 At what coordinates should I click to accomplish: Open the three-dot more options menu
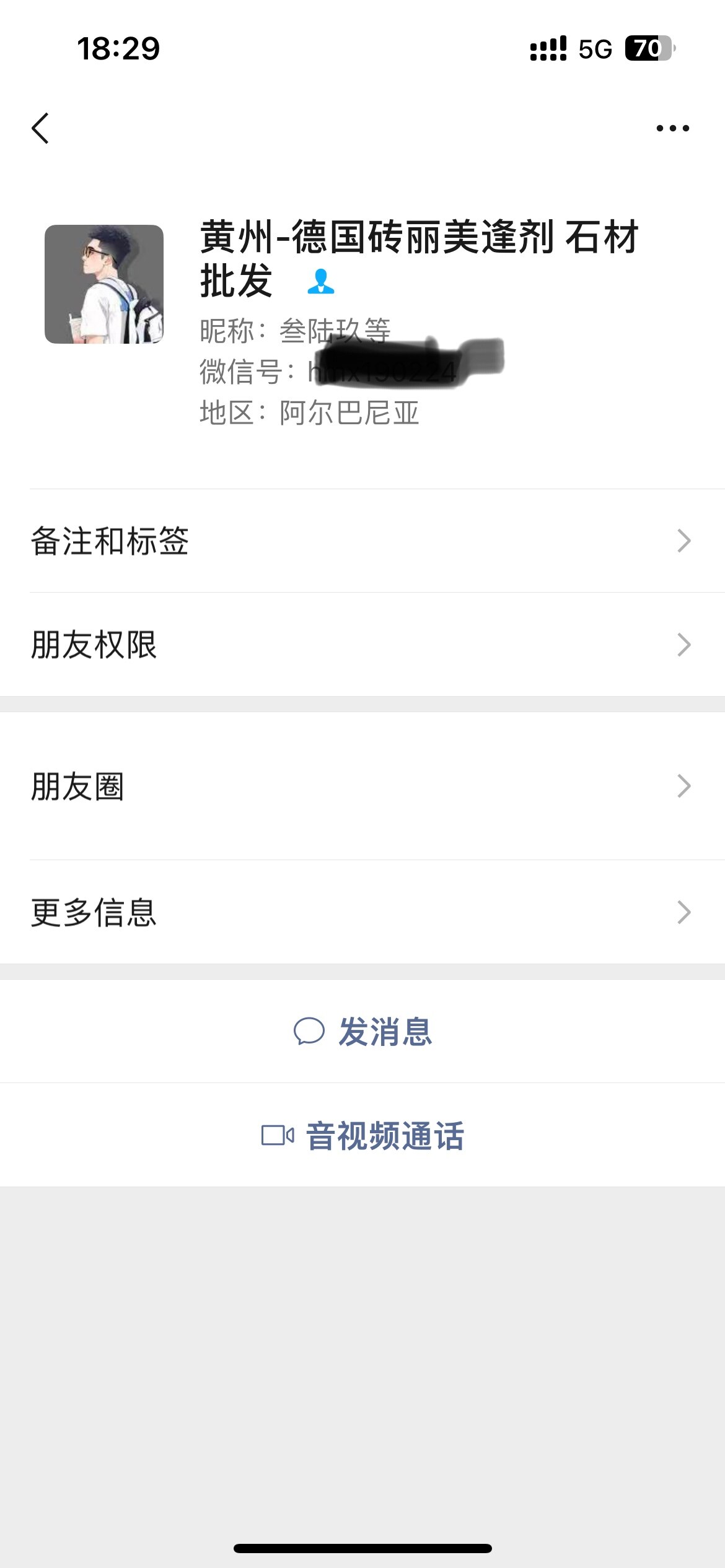672,128
